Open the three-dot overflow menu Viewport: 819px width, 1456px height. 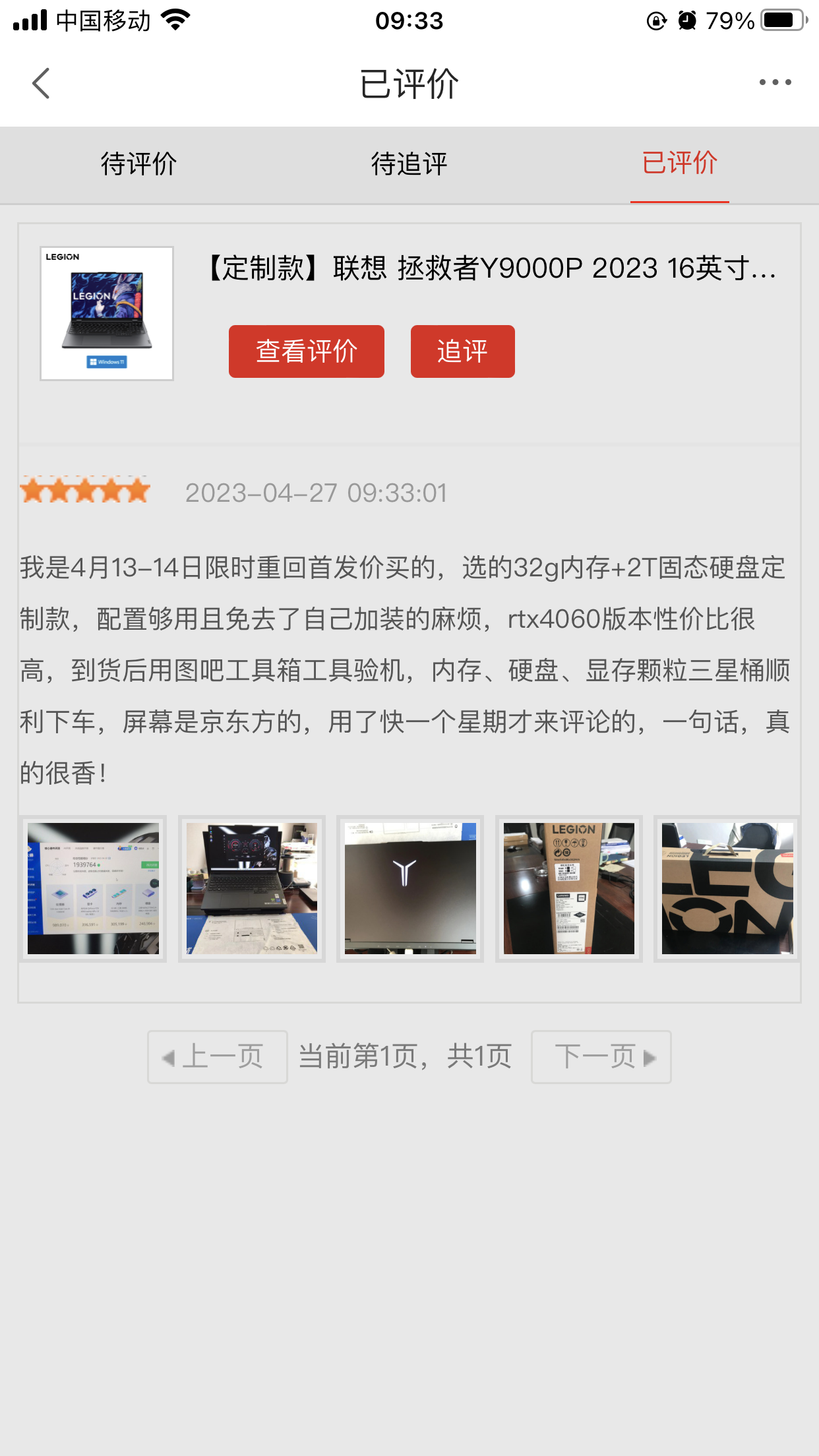click(775, 83)
